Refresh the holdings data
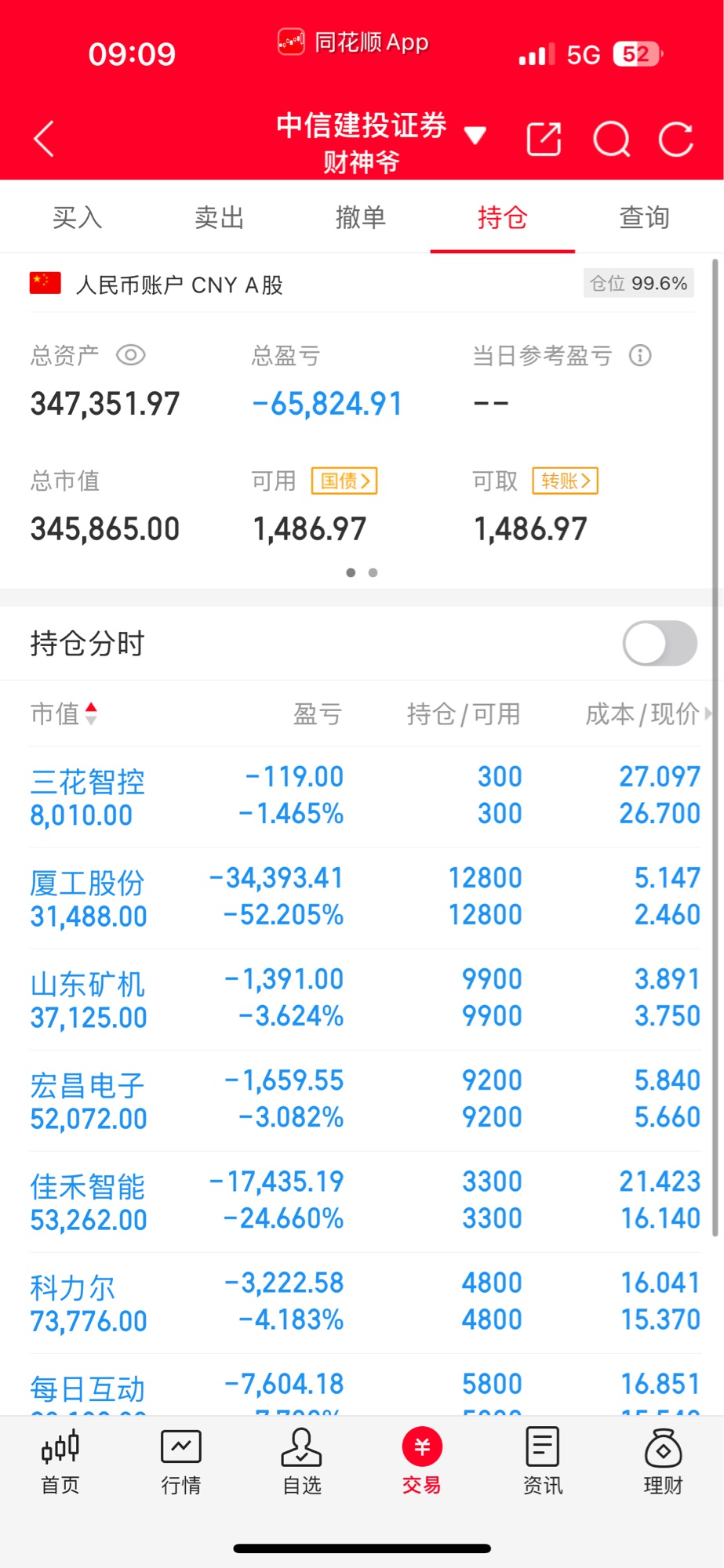This screenshot has height=1568, width=724. tap(676, 140)
